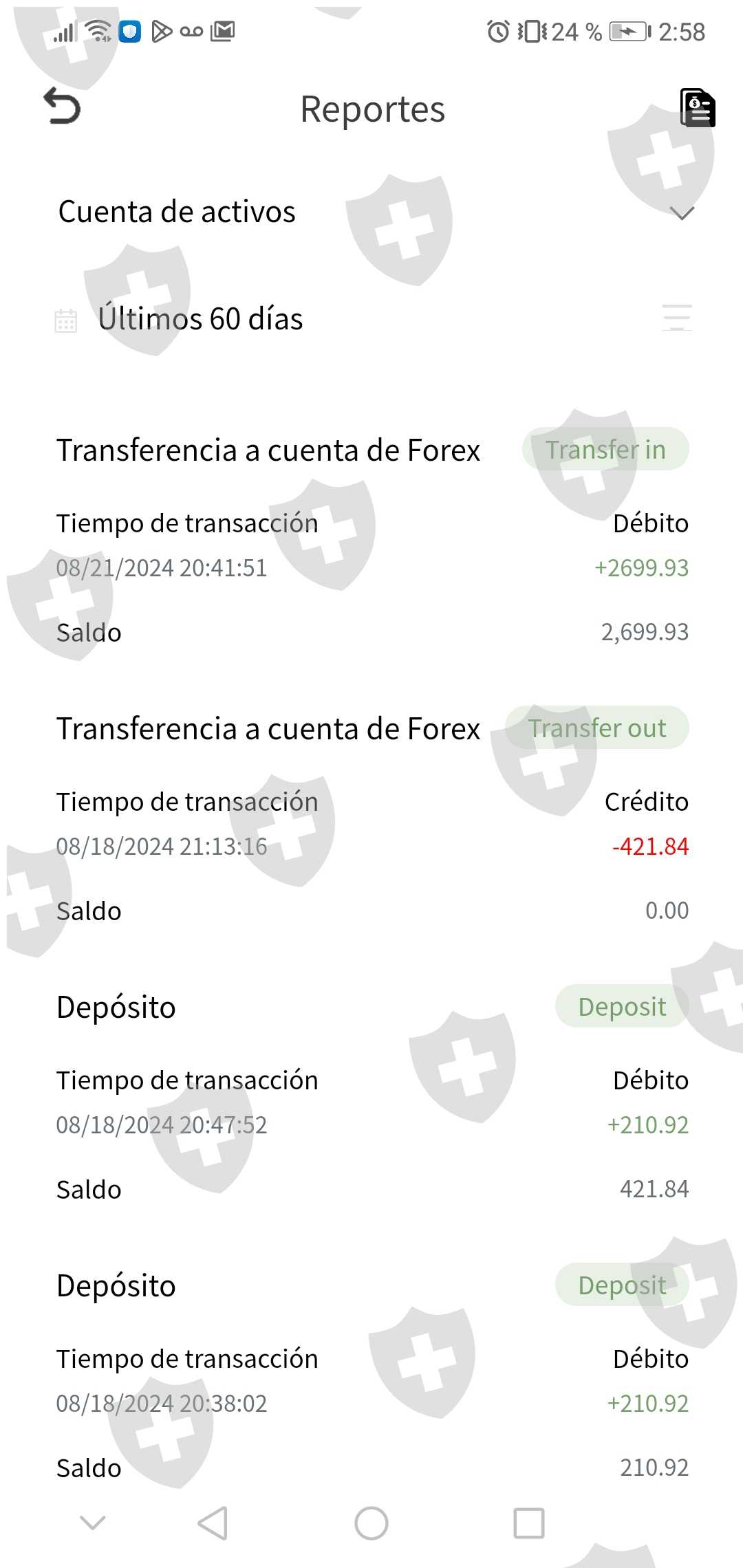Open the filter lines icon
Image resolution: width=743 pixels, height=1568 pixels.
click(677, 318)
